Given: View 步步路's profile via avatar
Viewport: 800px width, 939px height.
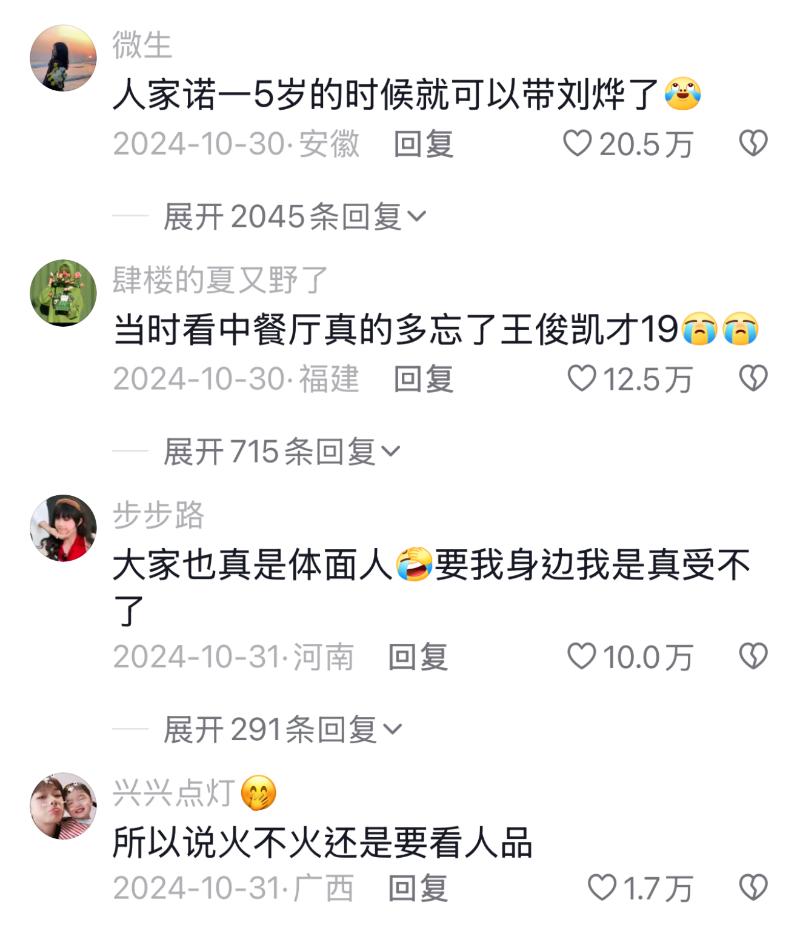Looking at the screenshot, I should [x=63, y=527].
